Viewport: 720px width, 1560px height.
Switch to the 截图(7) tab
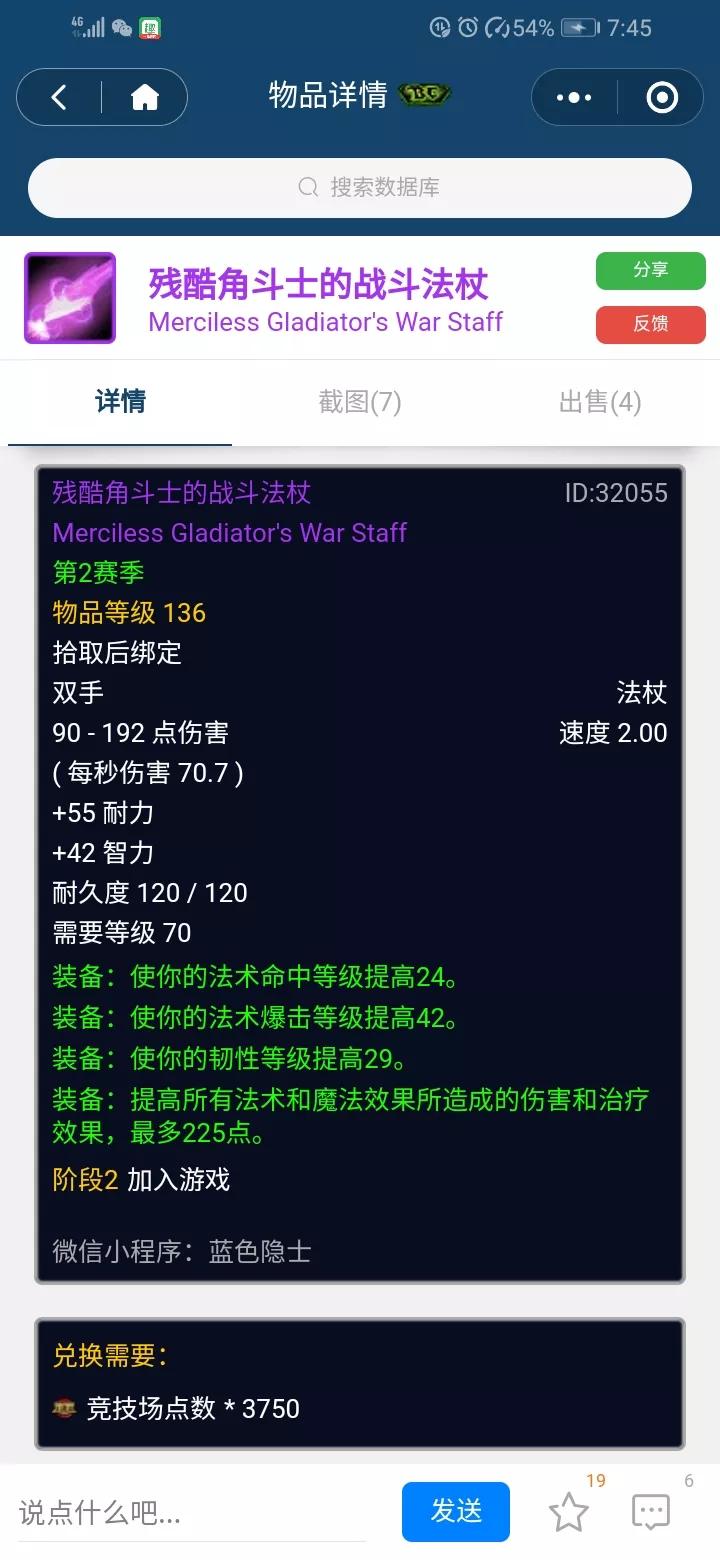point(360,402)
